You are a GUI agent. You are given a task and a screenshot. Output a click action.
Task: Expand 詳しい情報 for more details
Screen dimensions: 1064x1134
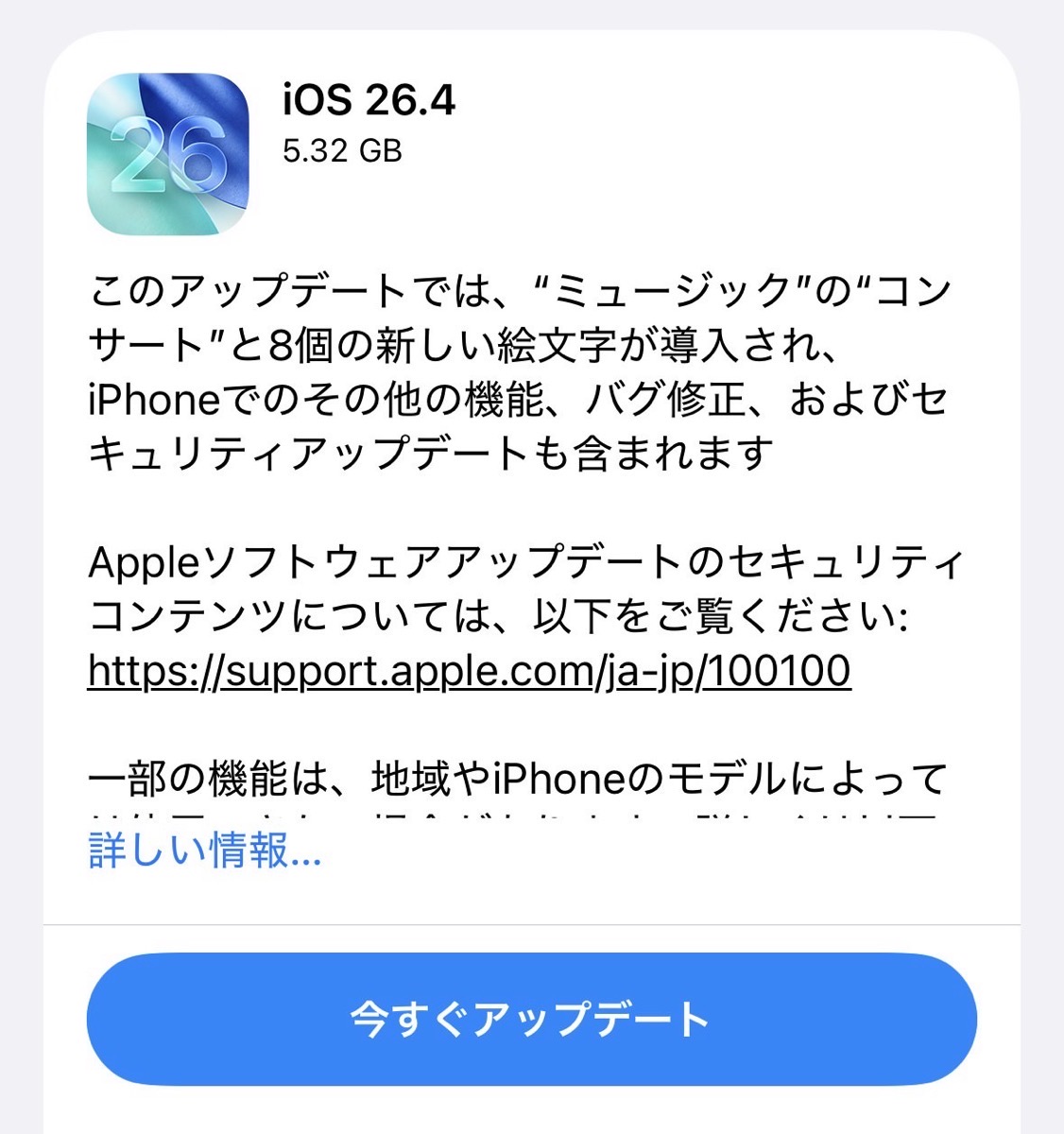(205, 850)
